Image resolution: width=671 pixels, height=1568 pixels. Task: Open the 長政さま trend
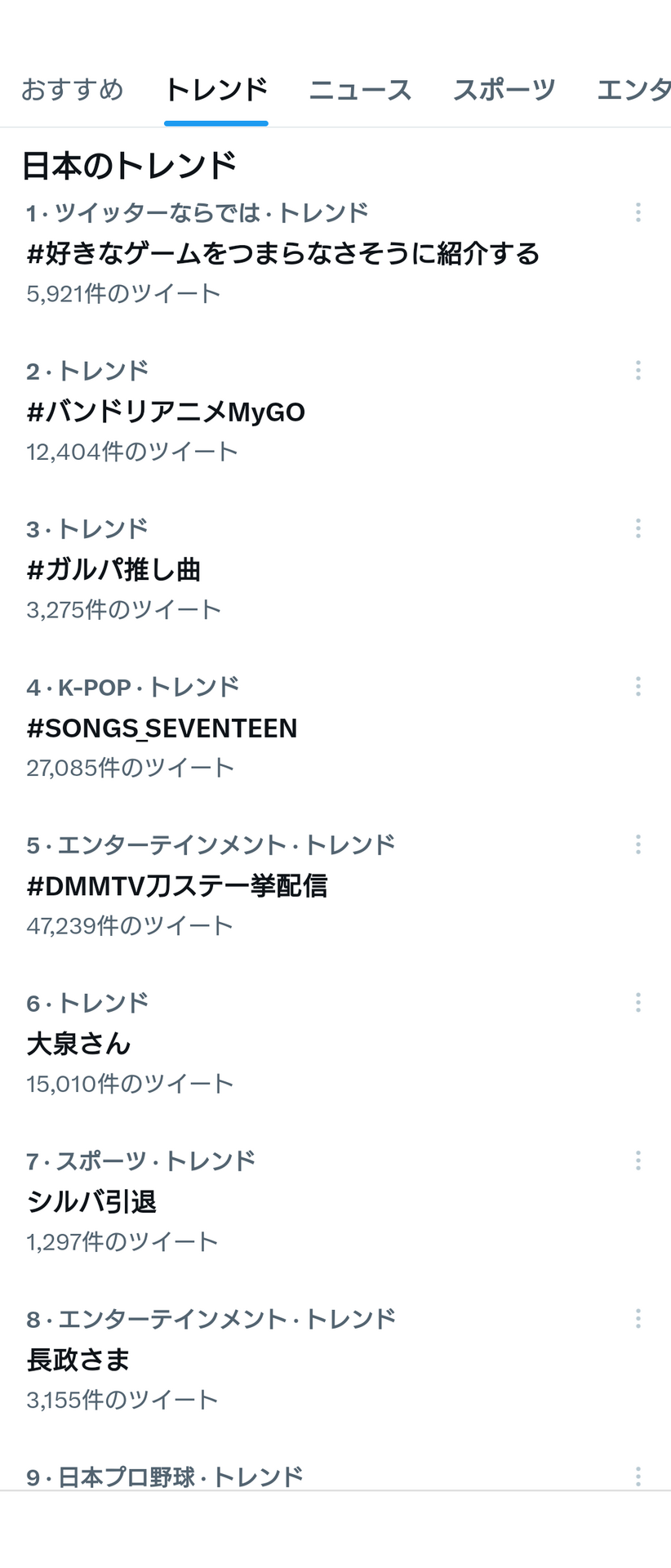pyautogui.click(x=78, y=1360)
